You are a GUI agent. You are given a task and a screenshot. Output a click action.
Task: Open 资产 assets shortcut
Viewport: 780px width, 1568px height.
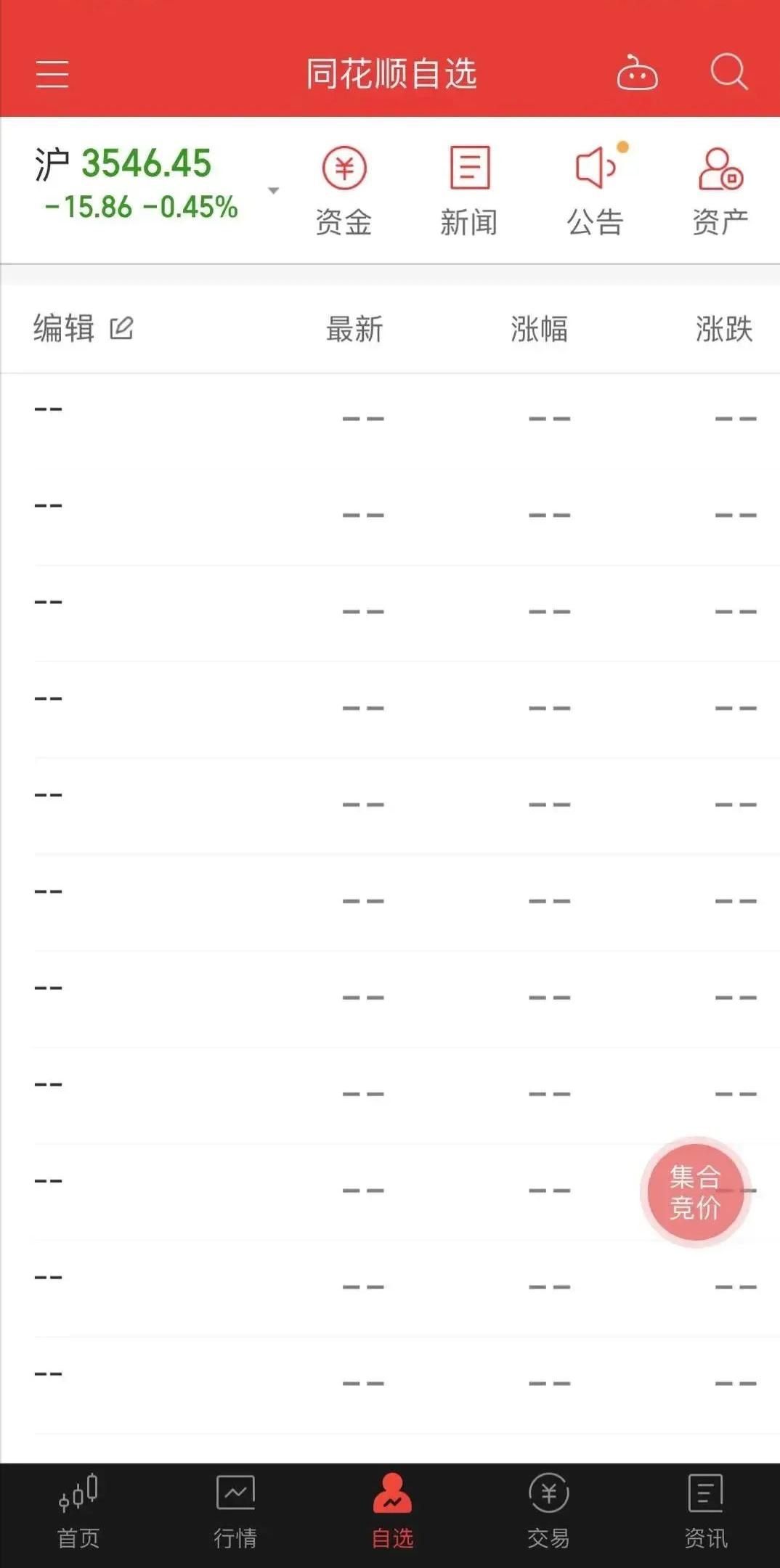(x=720, y=191)
